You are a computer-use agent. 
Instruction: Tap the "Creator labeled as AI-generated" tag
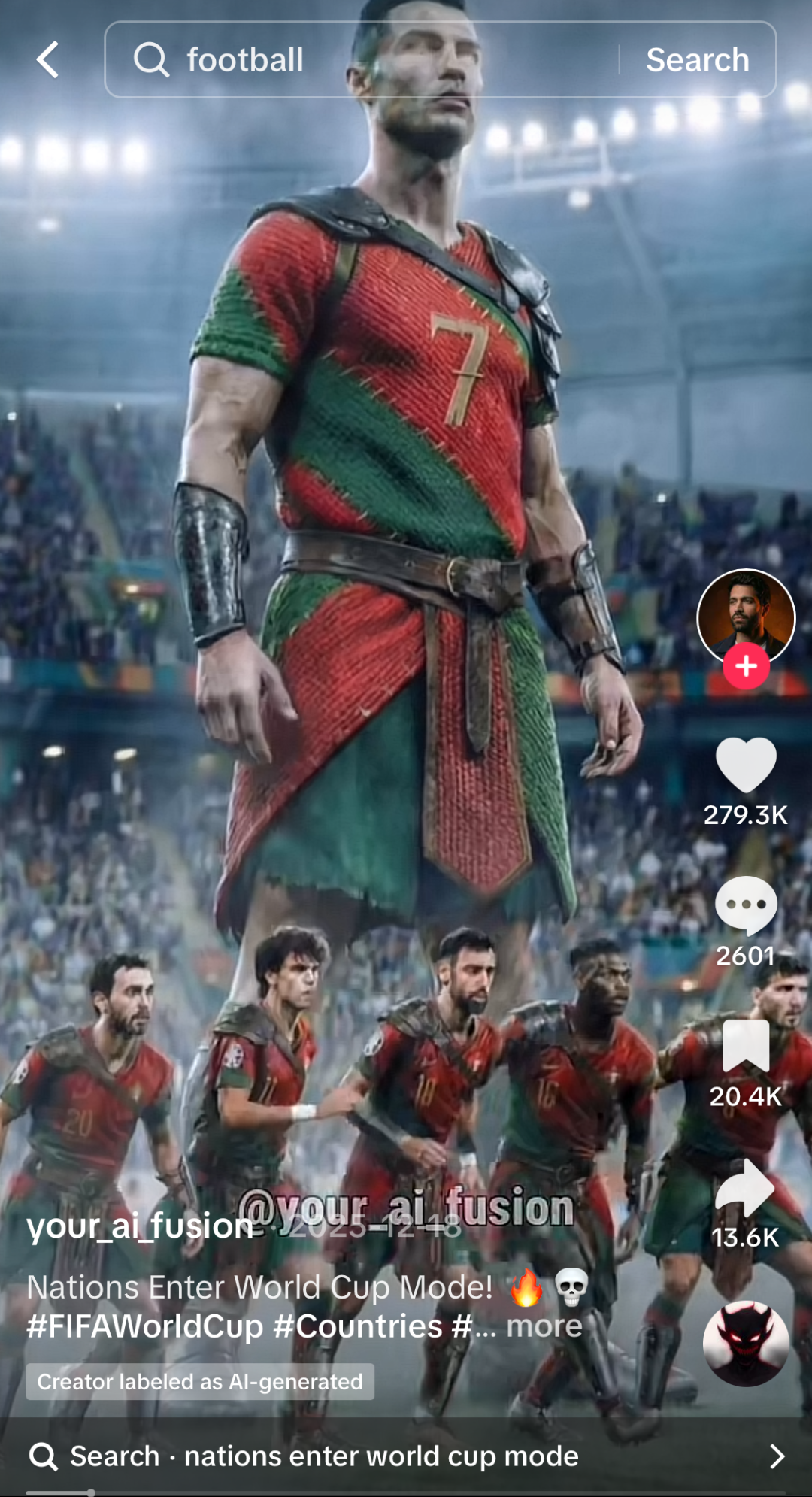200,1381
